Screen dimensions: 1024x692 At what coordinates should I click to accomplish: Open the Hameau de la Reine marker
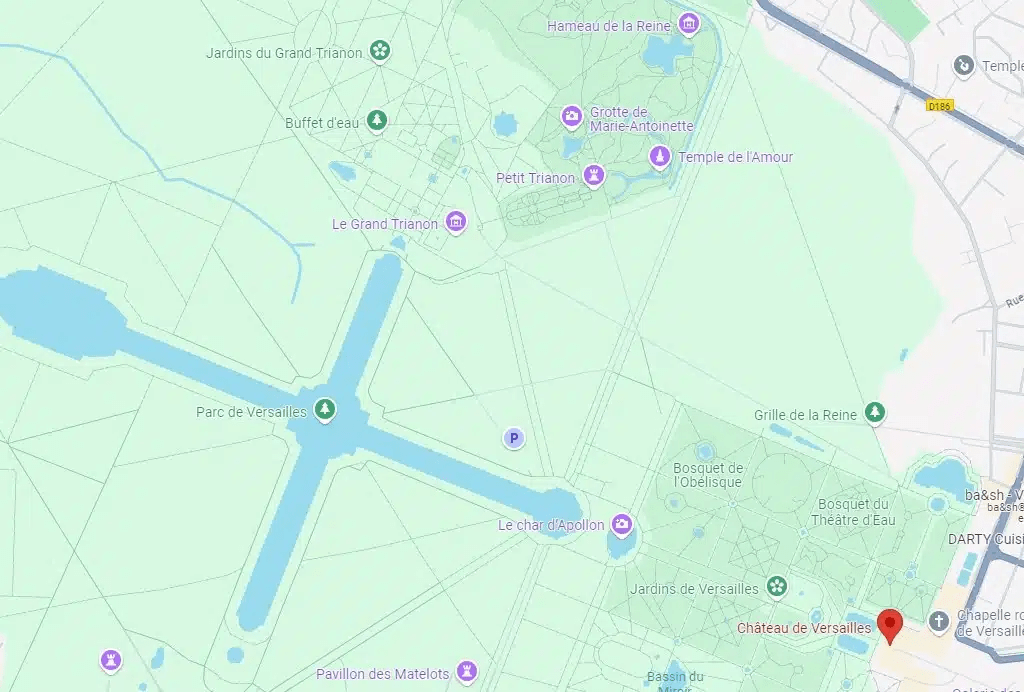coord(687,23)
